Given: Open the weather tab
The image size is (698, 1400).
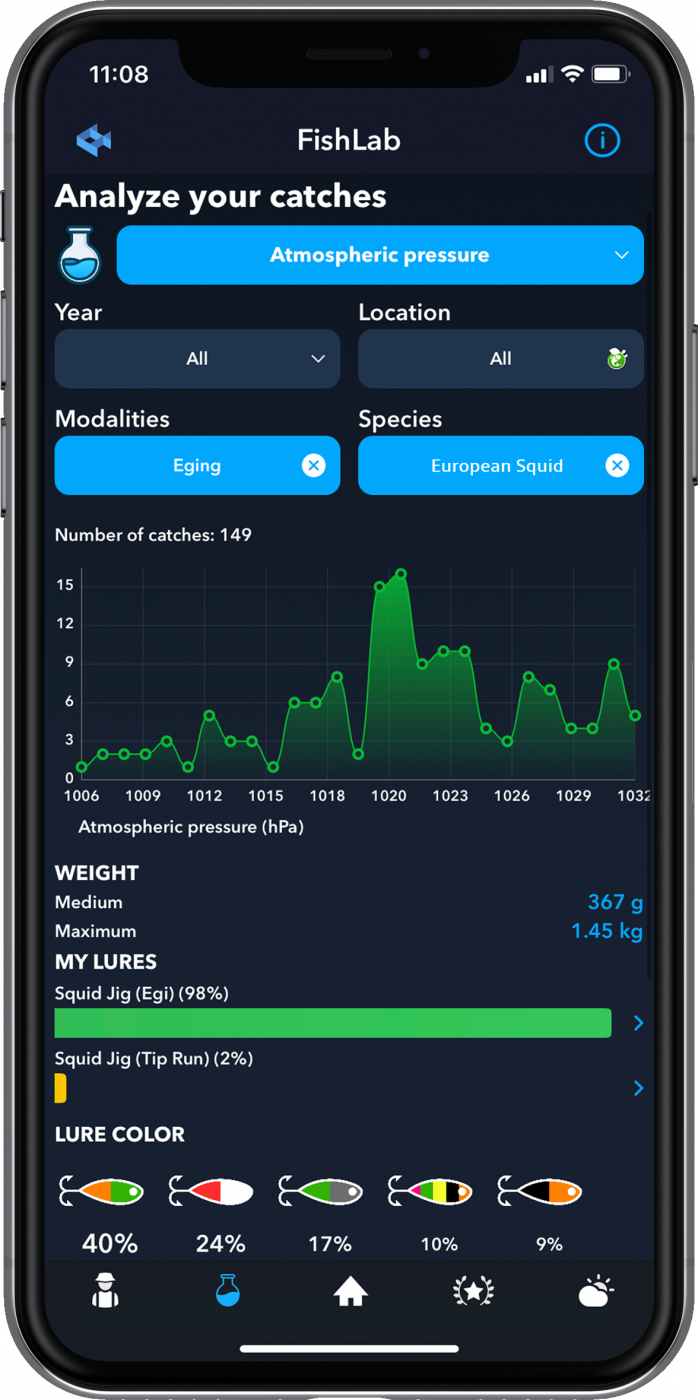Looking at the screenshot, I should click(x=596, y=1291).
